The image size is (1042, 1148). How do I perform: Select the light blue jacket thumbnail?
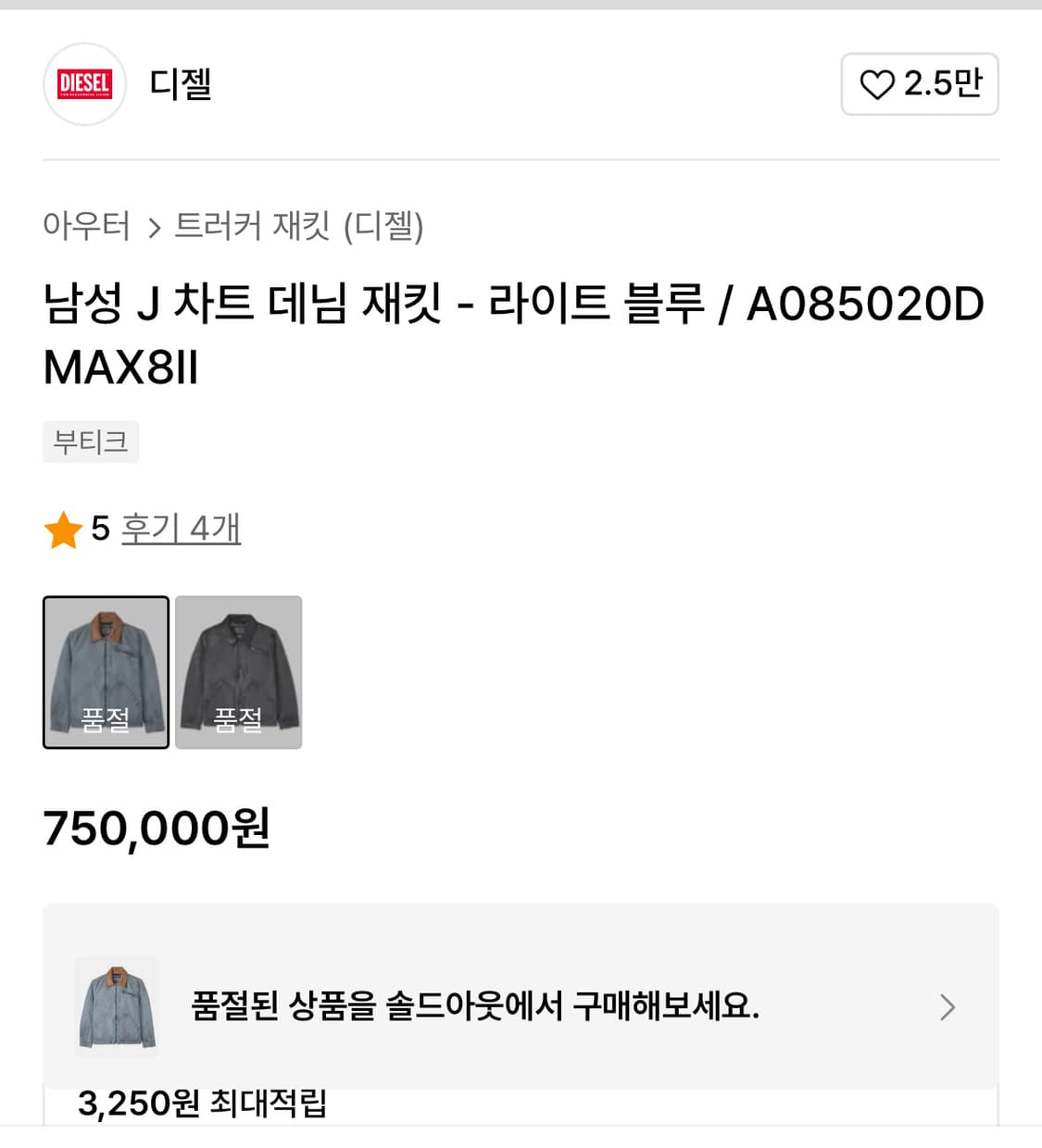click(x=106, y=672)
